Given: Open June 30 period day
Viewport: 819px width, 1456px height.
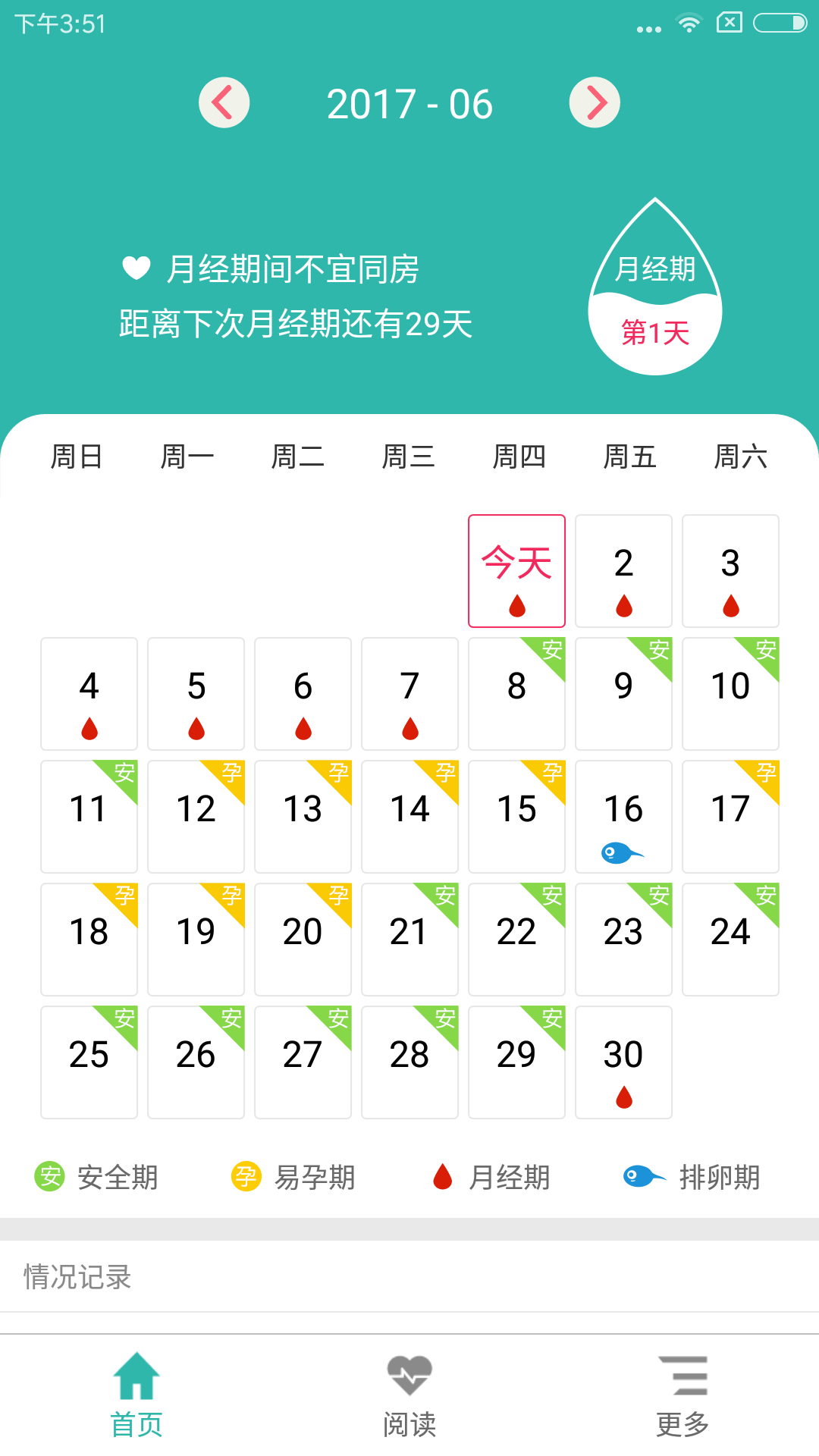Looking at the screenshot, I should click(623, 1062).
